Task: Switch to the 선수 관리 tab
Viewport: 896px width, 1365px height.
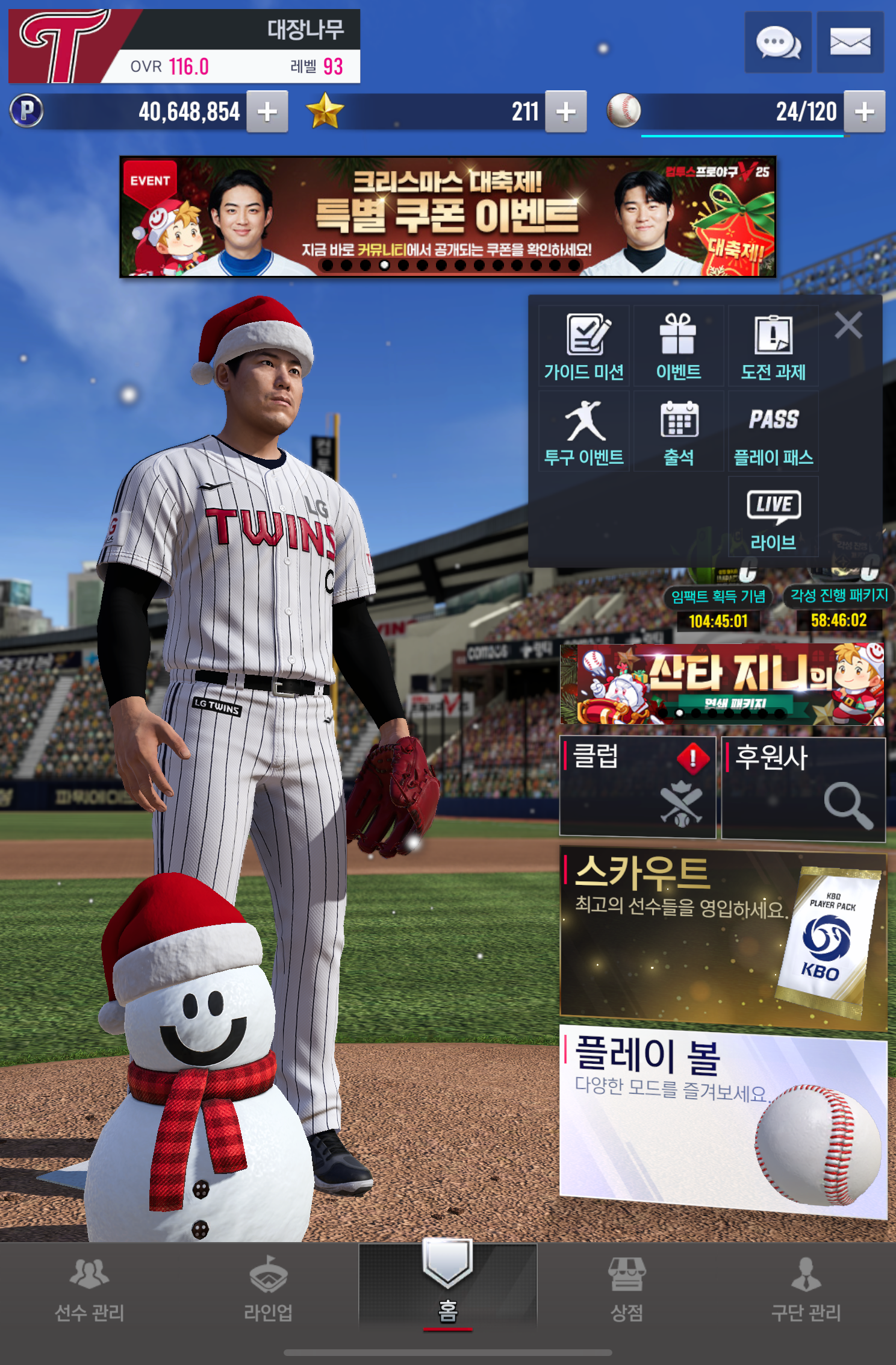Action: pyautogui.click(x=90, y=1289)
